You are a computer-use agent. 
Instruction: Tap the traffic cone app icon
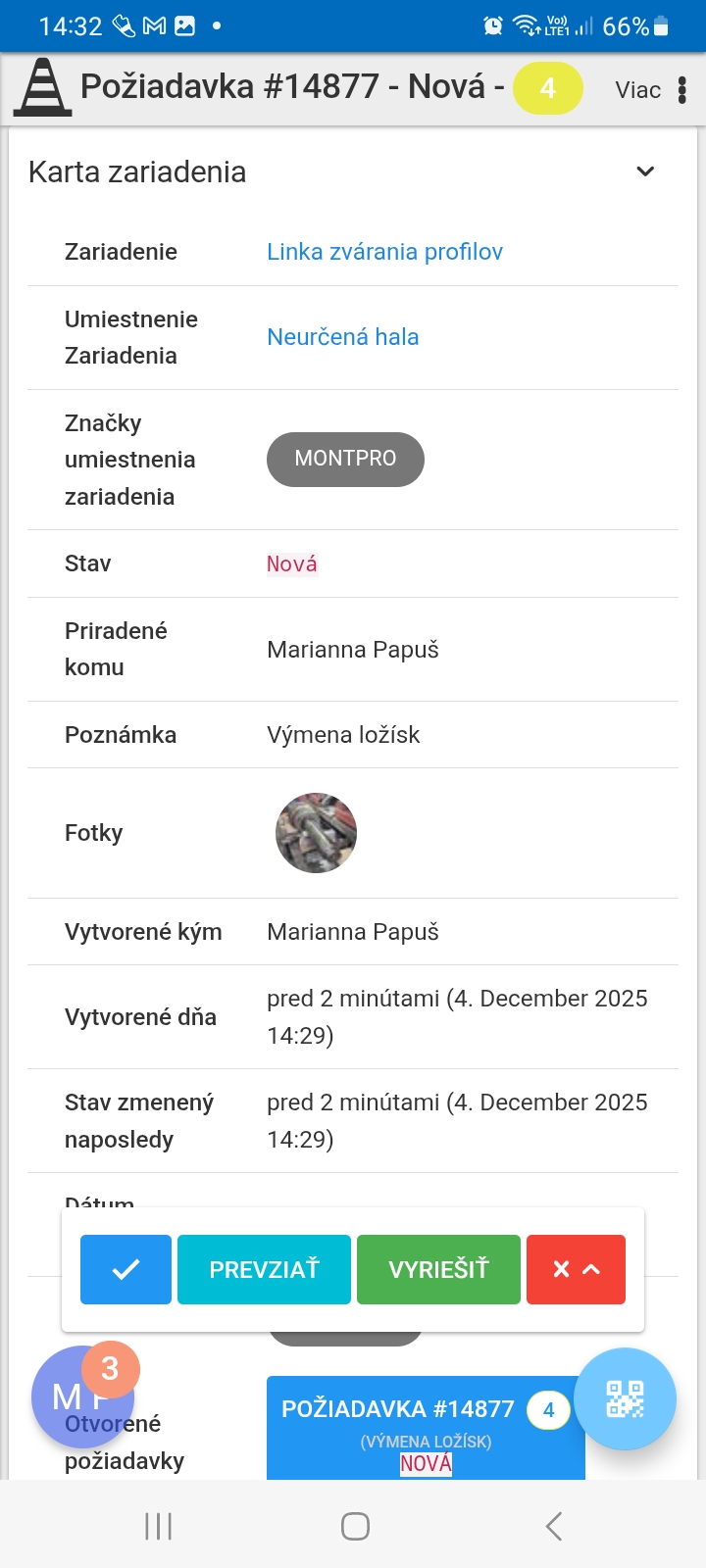tap(43, 89)
